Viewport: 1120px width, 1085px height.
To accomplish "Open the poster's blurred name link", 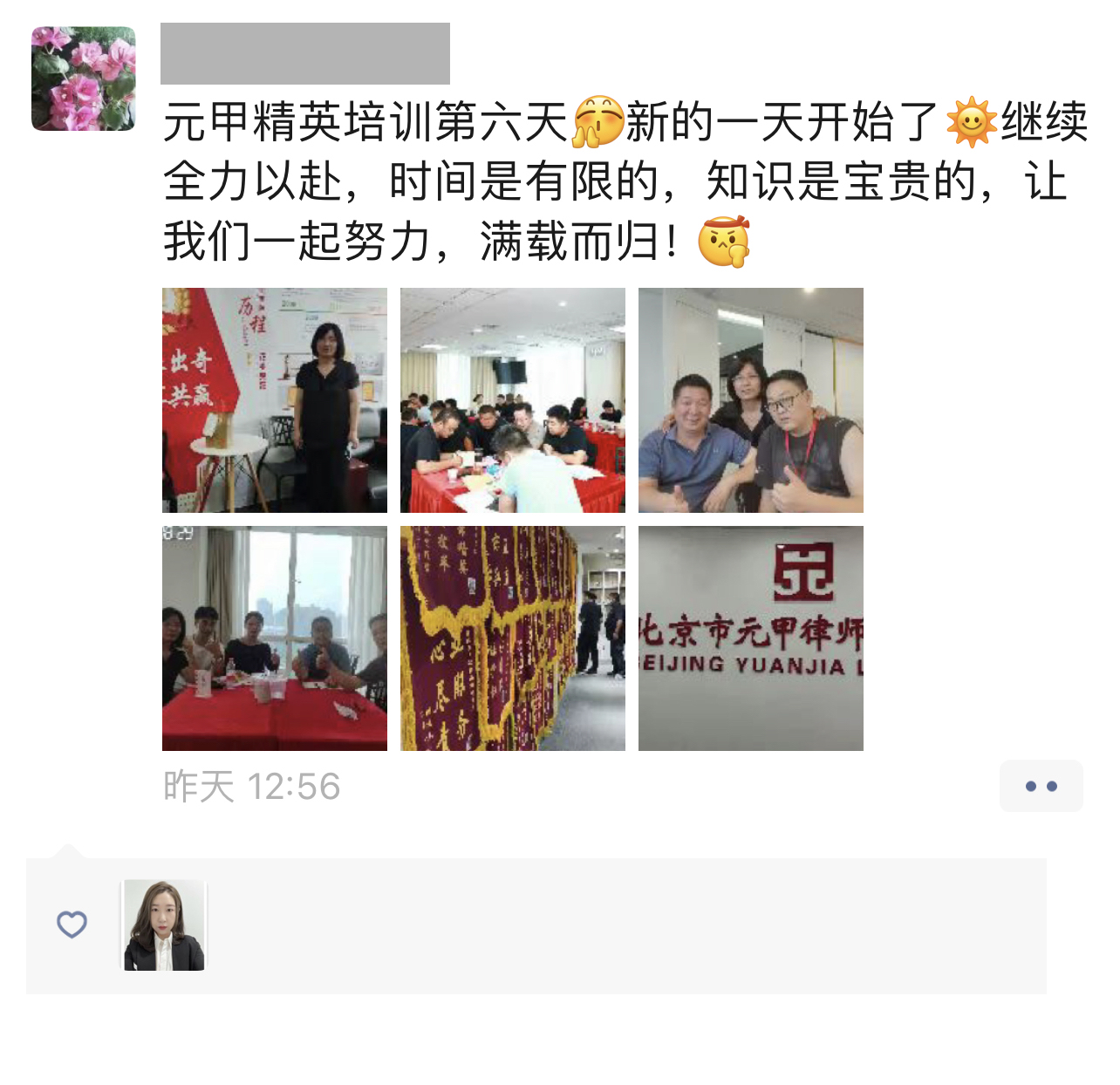I will [x=305, y=53].
